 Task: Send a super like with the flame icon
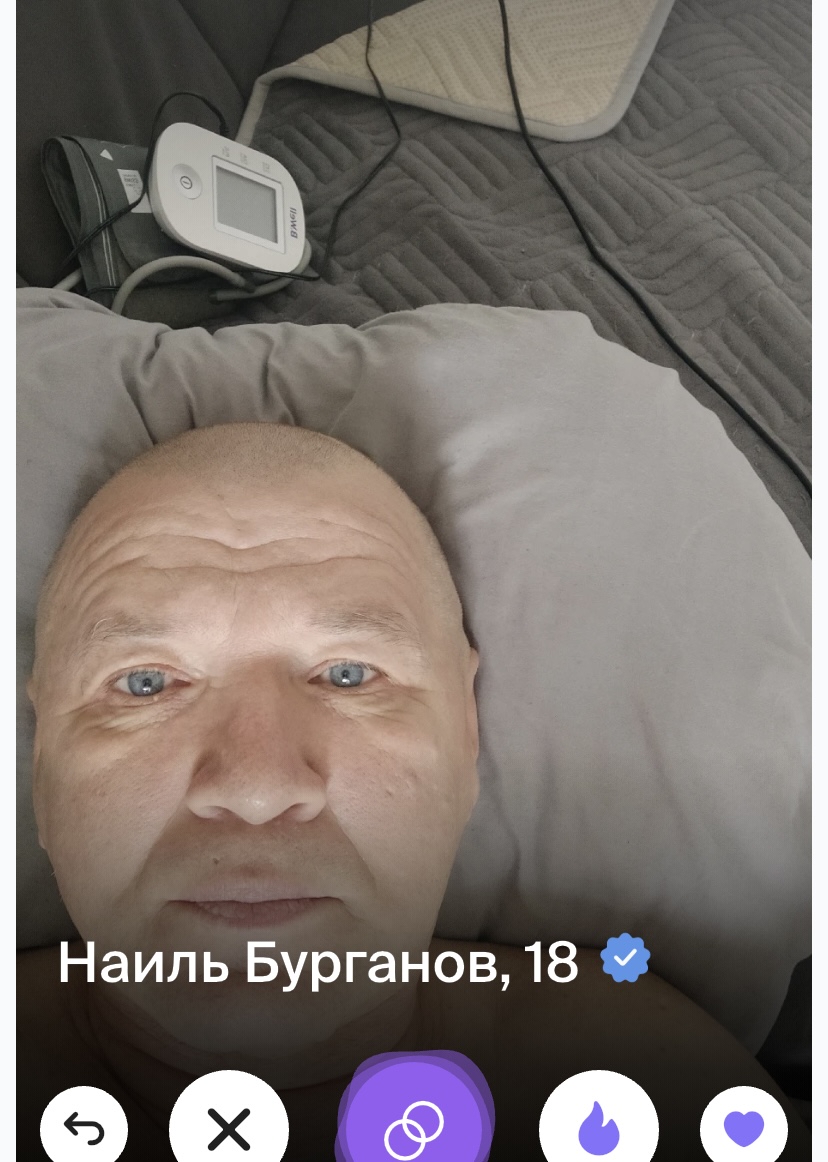[598, 1123]
